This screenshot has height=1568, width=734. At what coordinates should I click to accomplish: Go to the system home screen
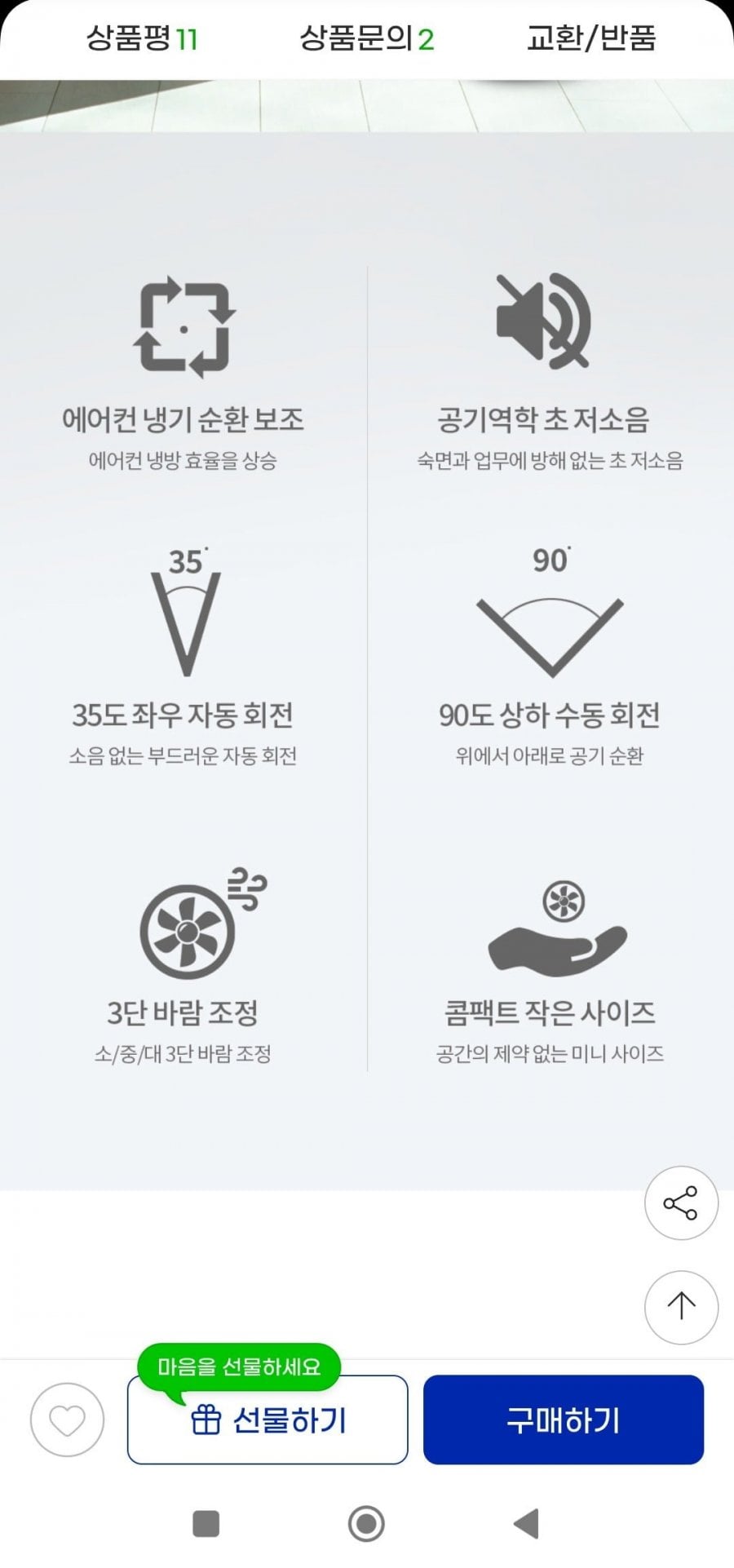coord(366,1523)
